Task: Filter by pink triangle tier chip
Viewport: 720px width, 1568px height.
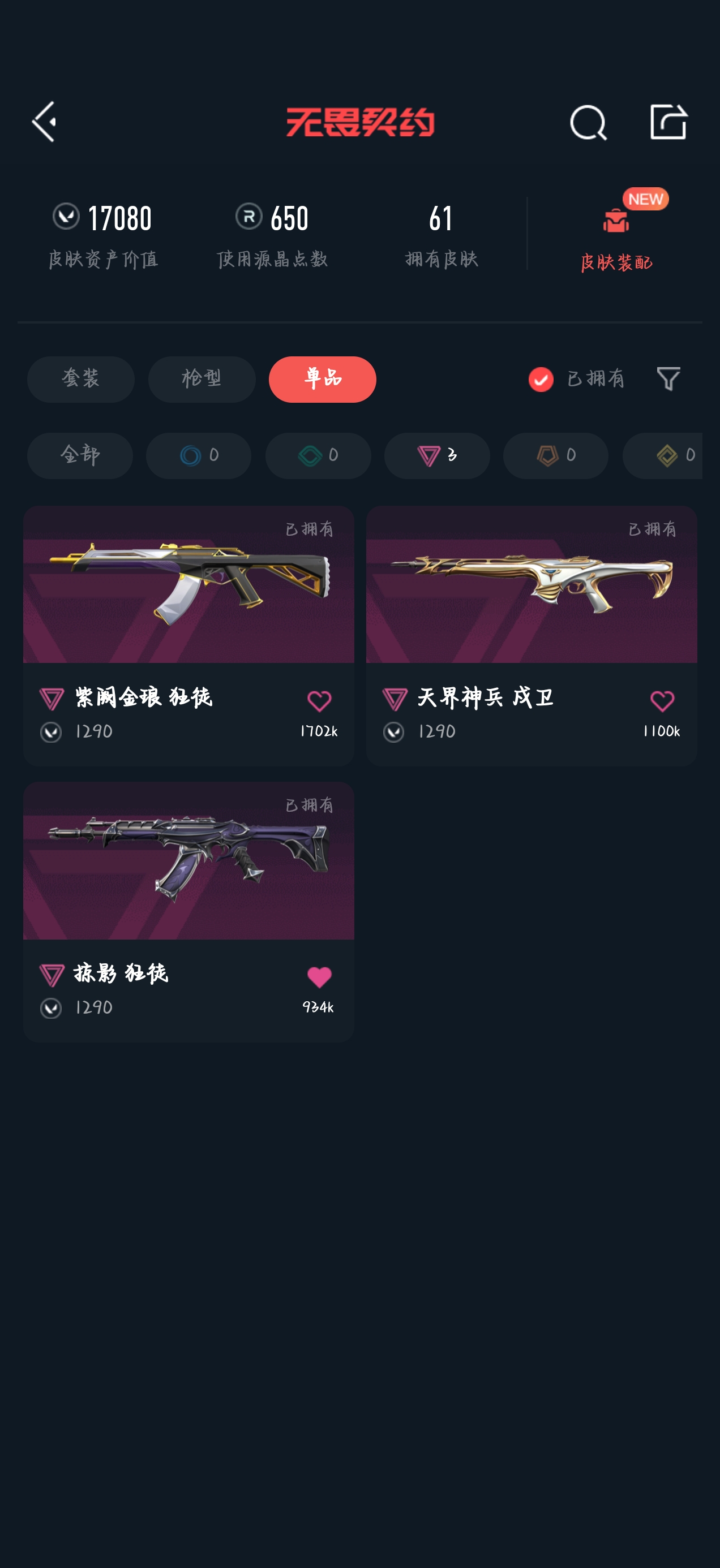Action: [x=437, y=455]
